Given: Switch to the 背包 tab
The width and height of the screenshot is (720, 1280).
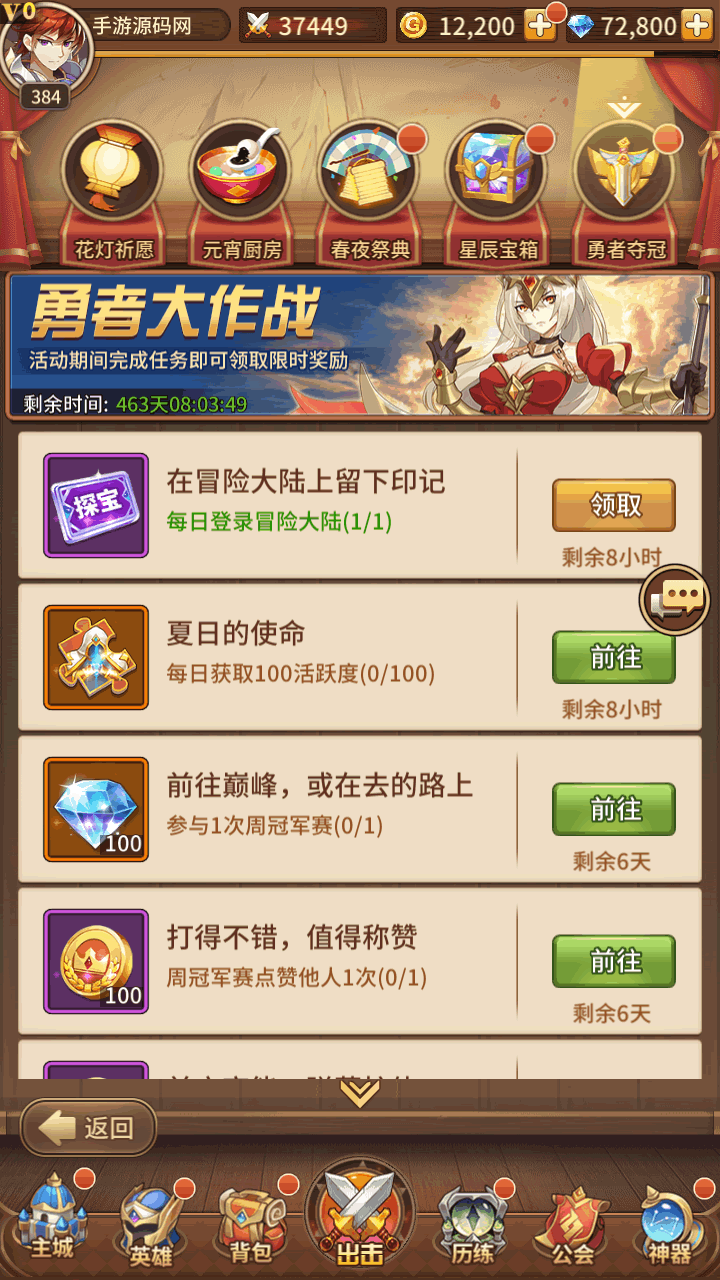Looking at the screenshot, I should coord(250,1222).
